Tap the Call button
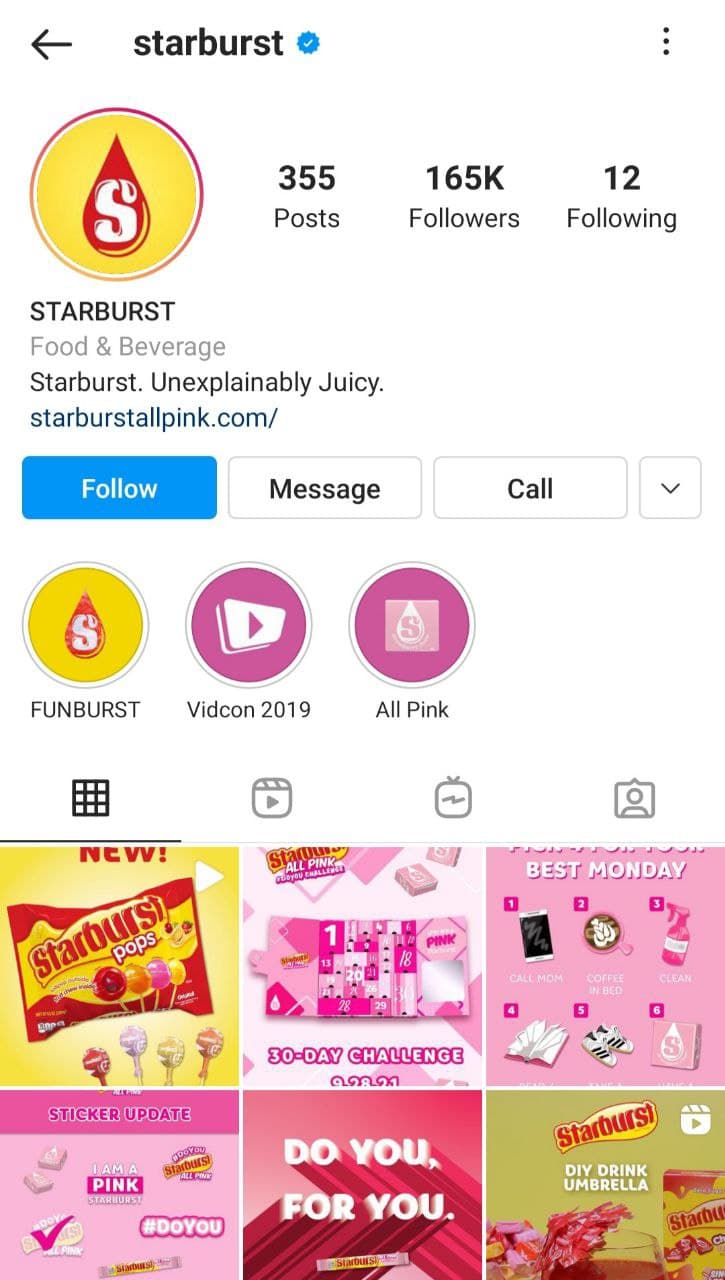725x1280 pixels. pos(530,488)
